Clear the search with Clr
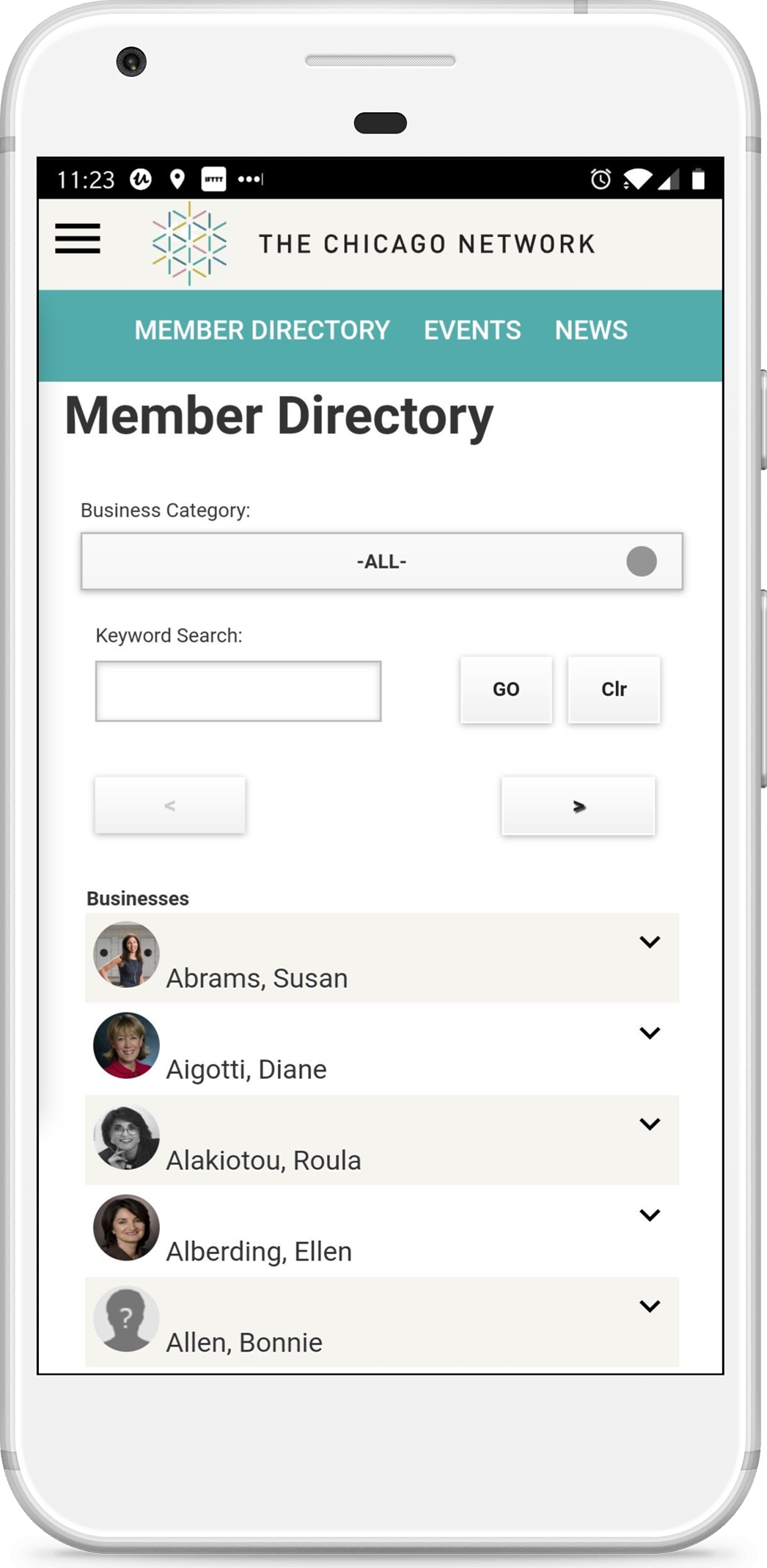This screenshot has height=1568, width=767. (614, 689)
